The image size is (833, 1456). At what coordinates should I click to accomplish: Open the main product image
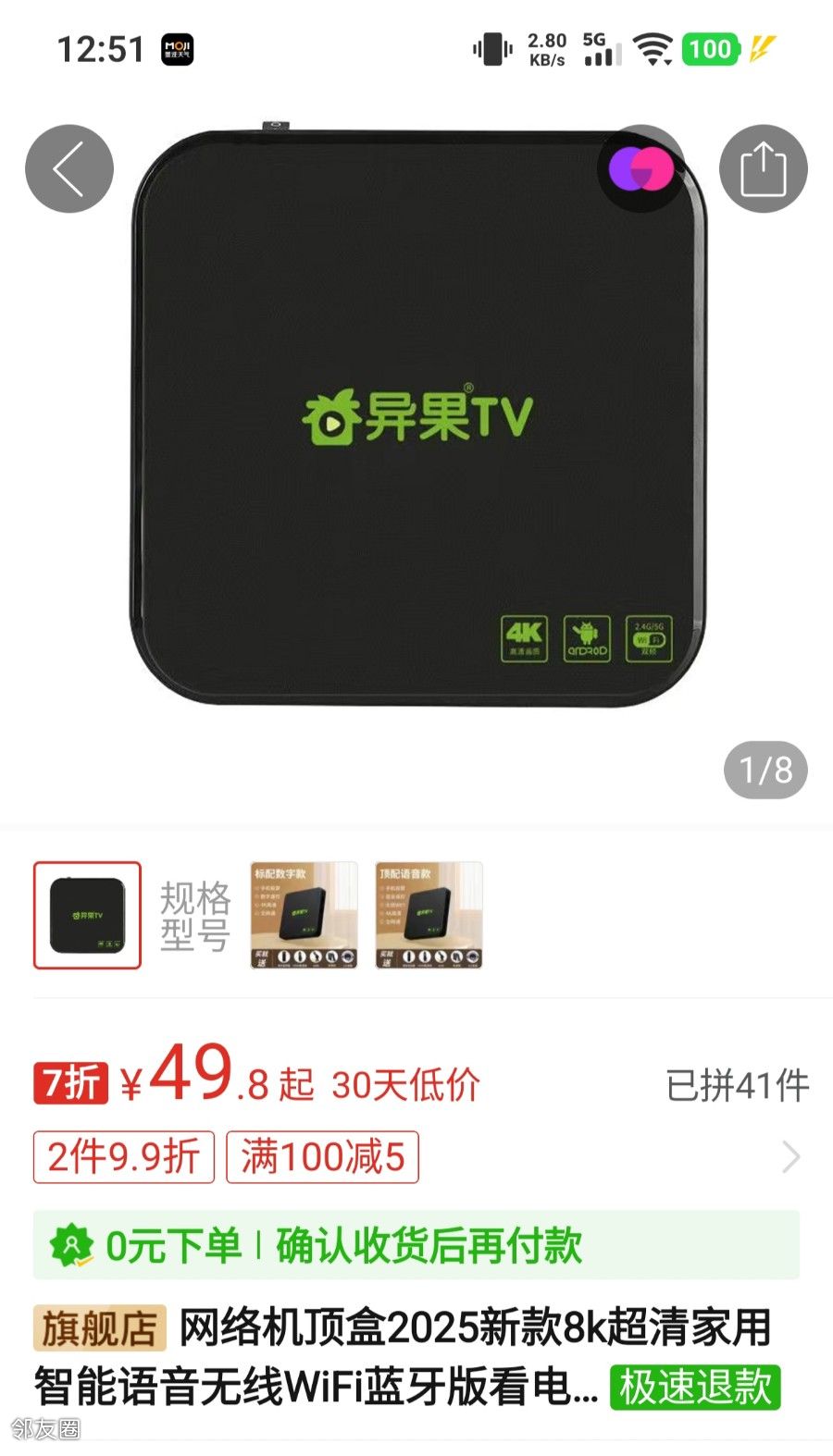pos(416,418)
